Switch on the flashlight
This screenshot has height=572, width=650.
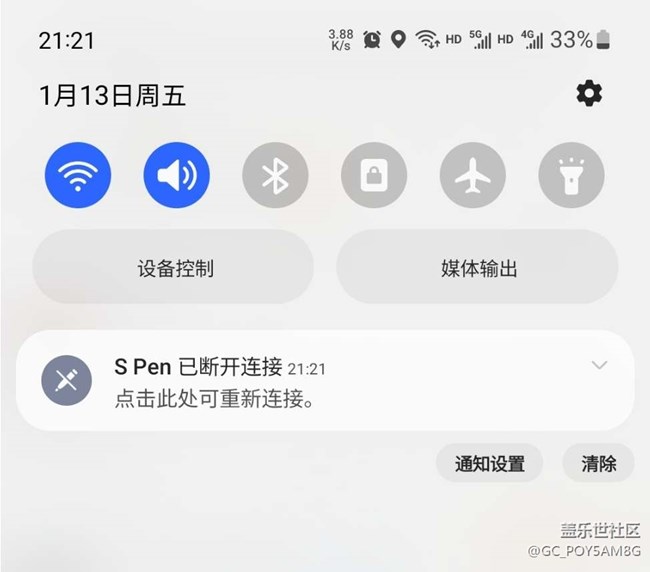[572, 175]
